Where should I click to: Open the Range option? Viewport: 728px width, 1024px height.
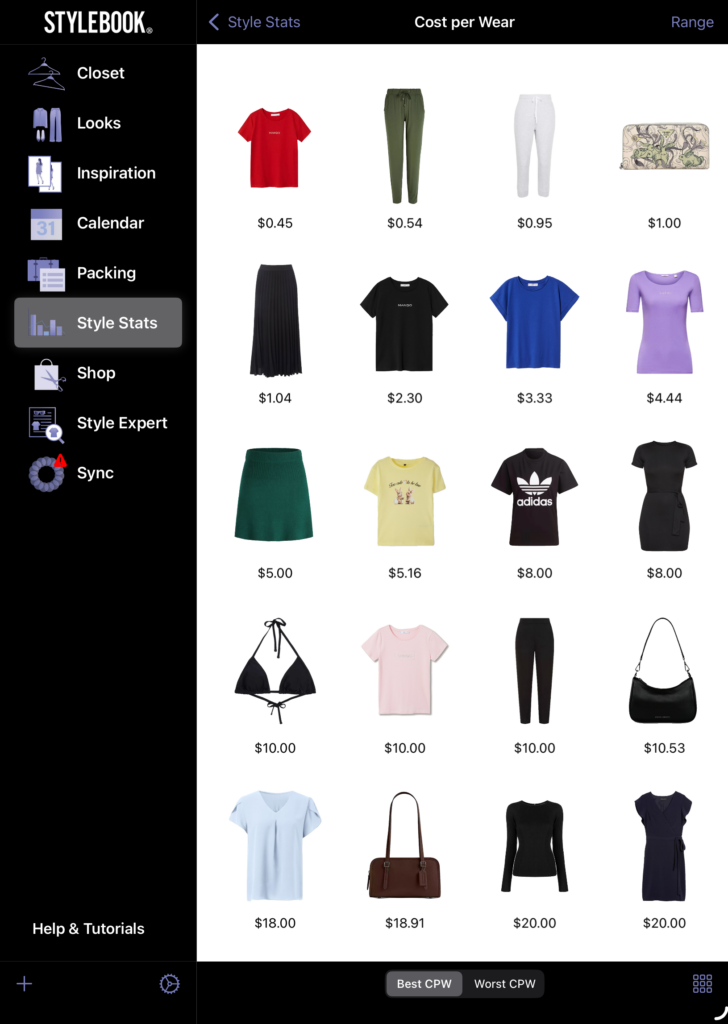691,22
